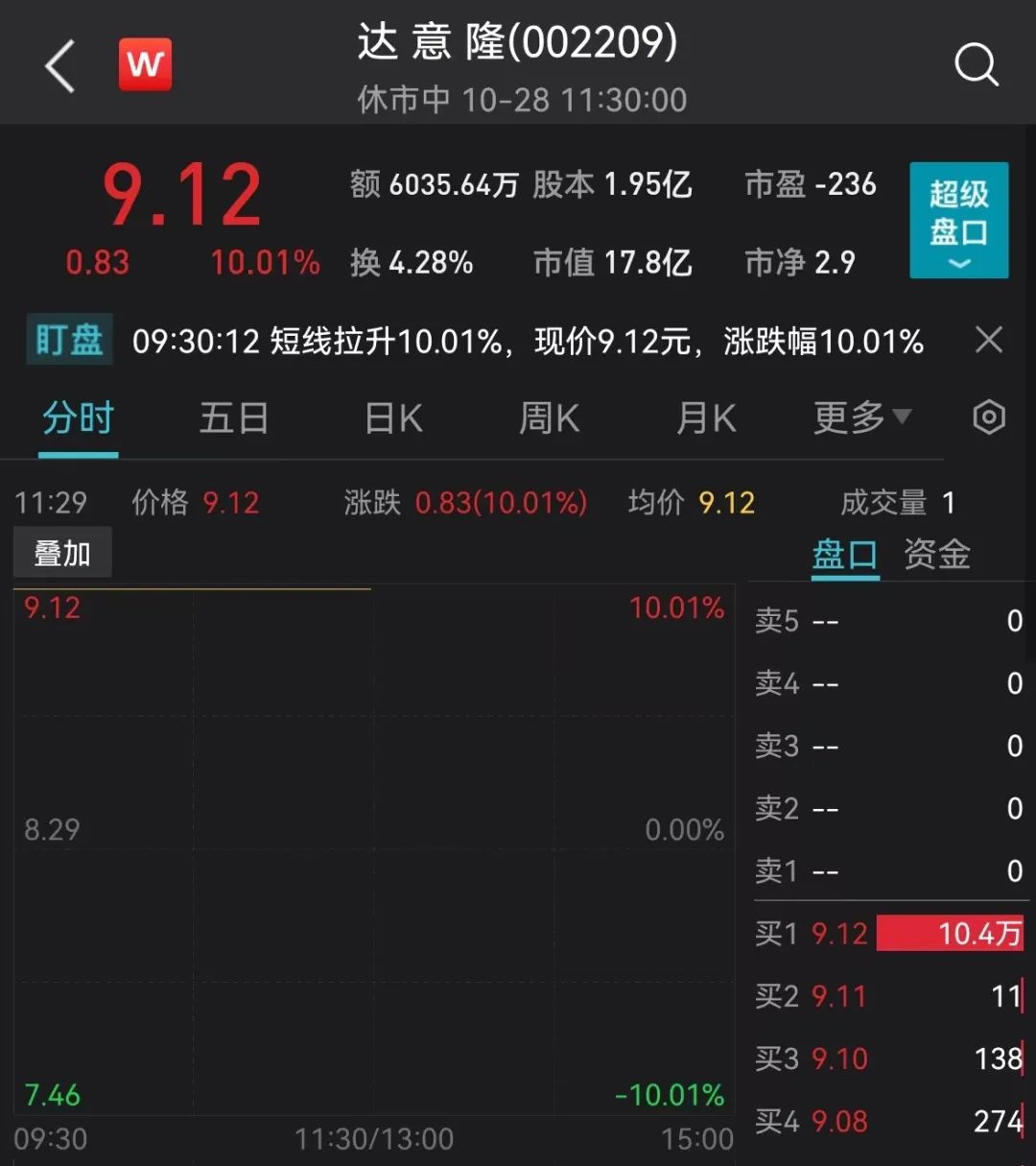Tap the red W icon

tap(145, 65)
